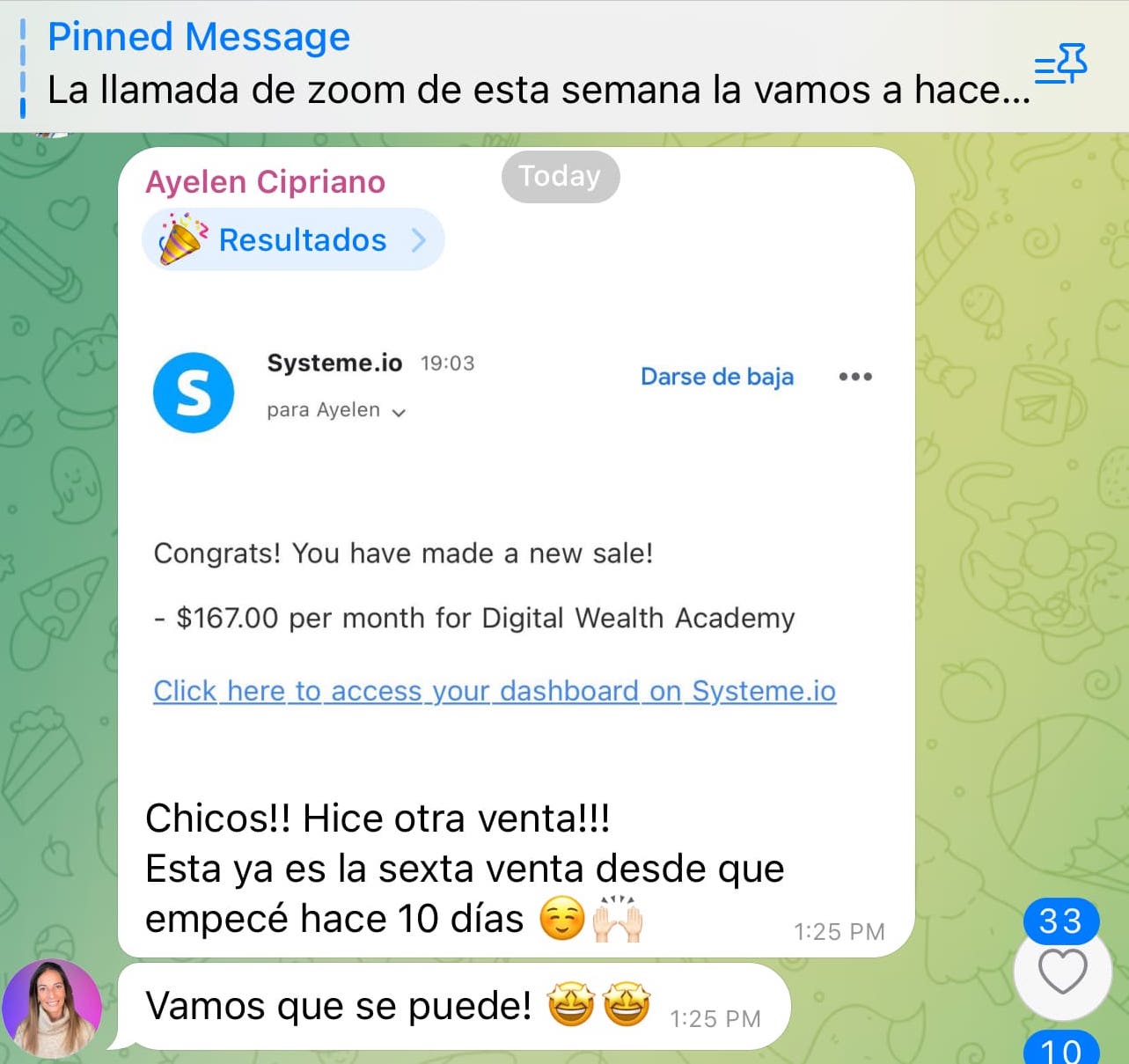Open the Resultados topic chip

(x=293, y=240)
